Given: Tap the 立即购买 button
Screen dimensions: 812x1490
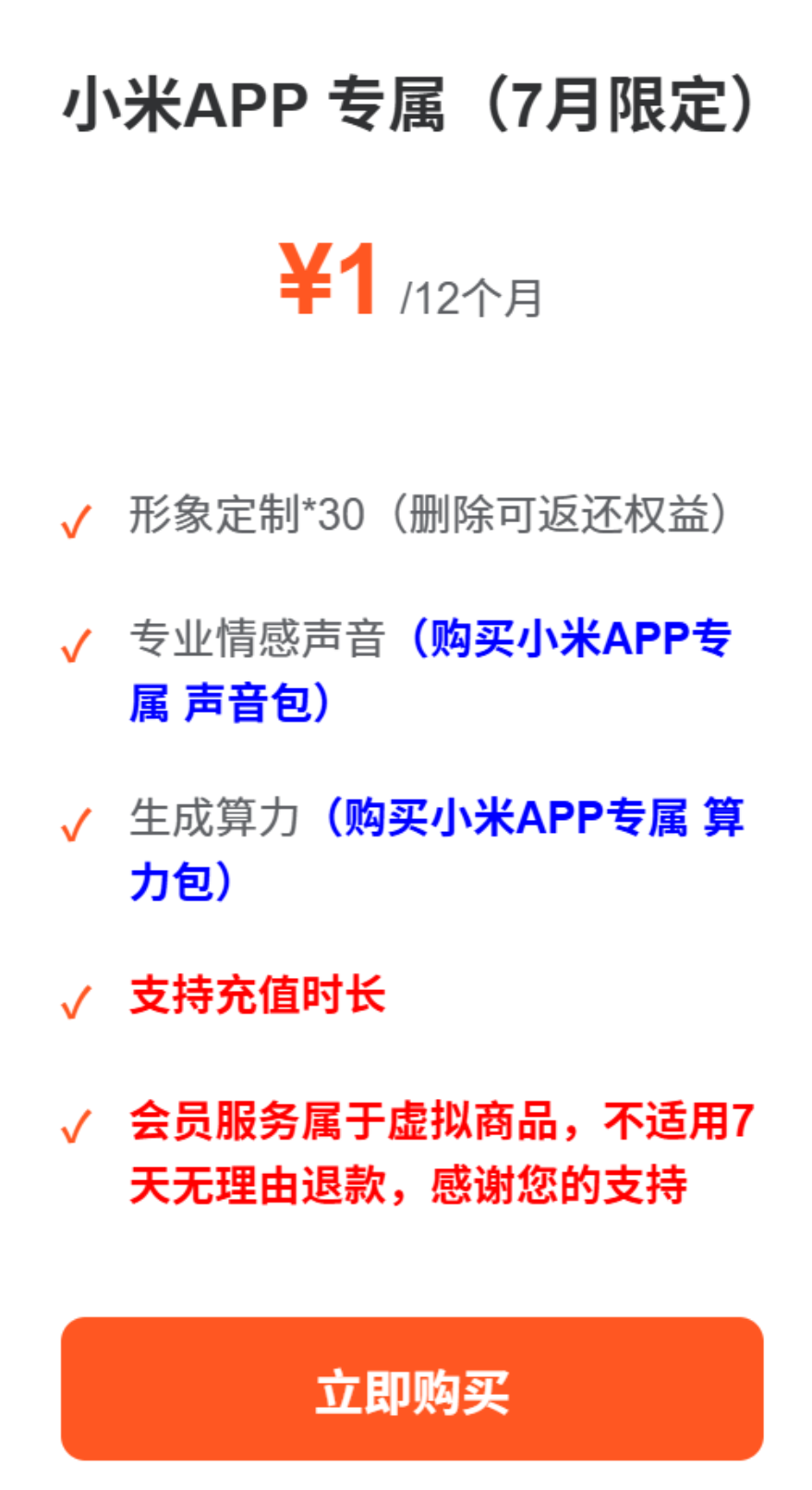Looking at the screenshot, I should point(412,1388).
